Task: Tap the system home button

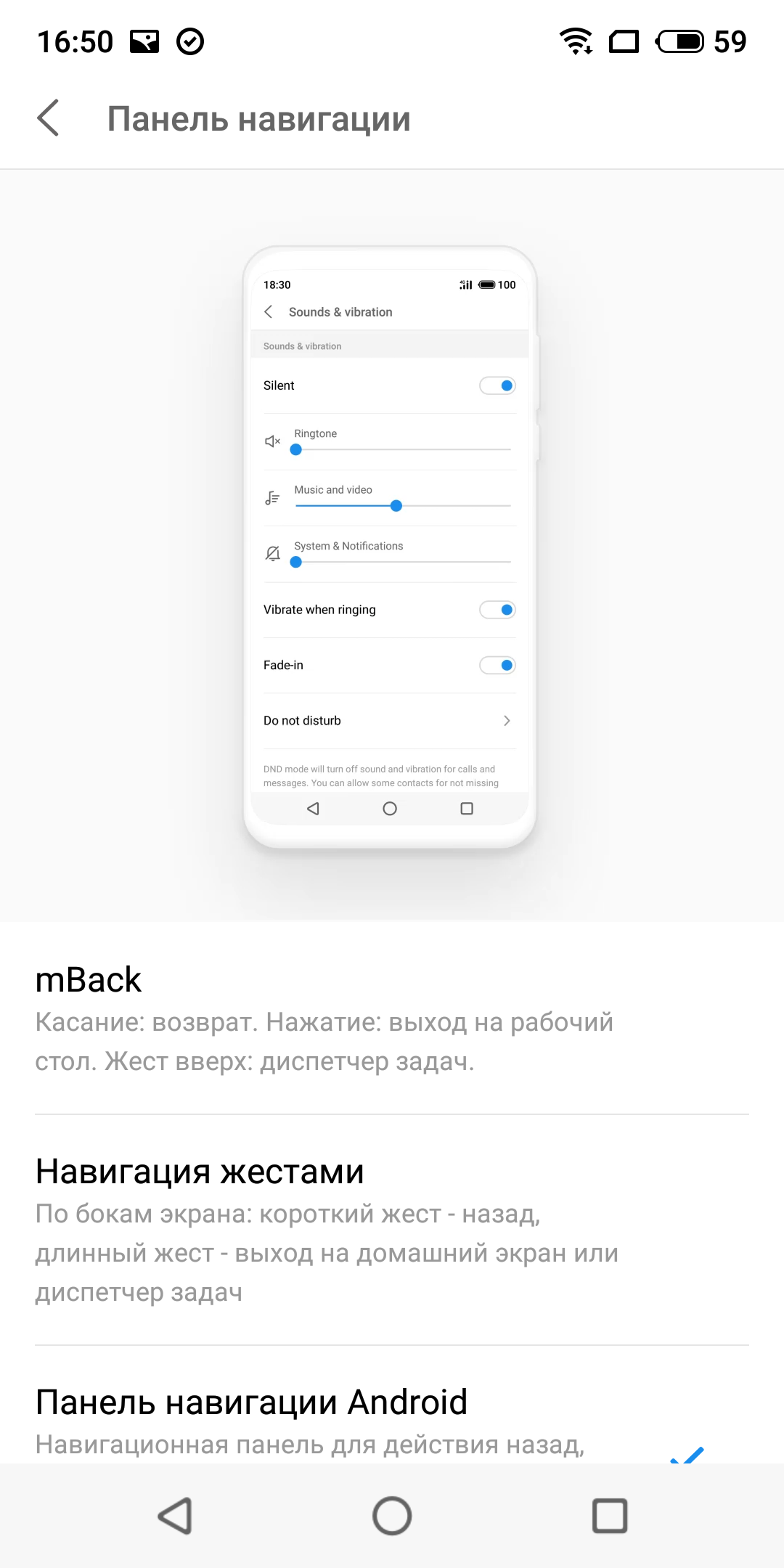Action: pyautogui.click(x=392, y=1516)
